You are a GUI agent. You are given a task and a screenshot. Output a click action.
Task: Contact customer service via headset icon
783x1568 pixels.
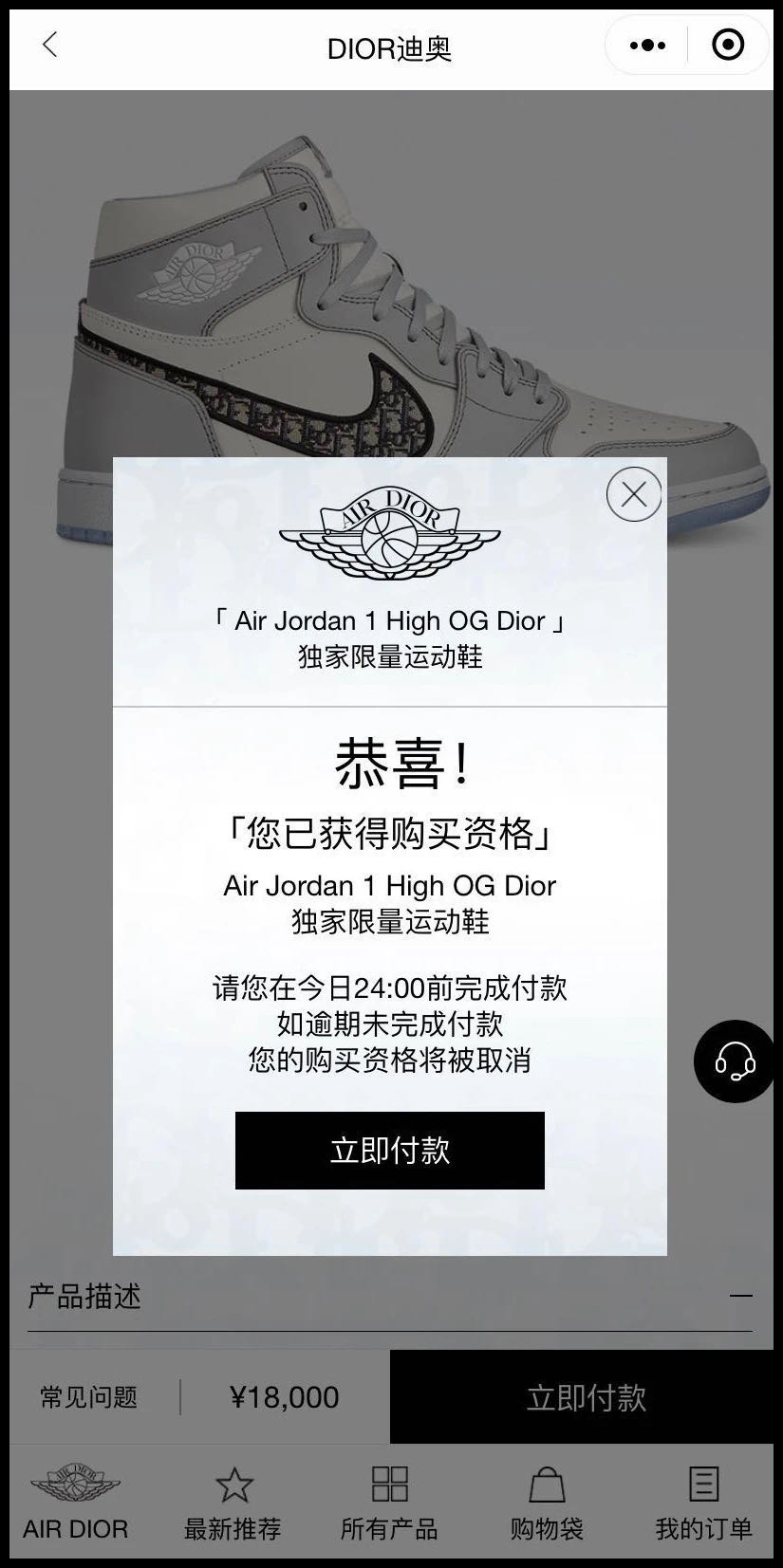[735, 1061]
